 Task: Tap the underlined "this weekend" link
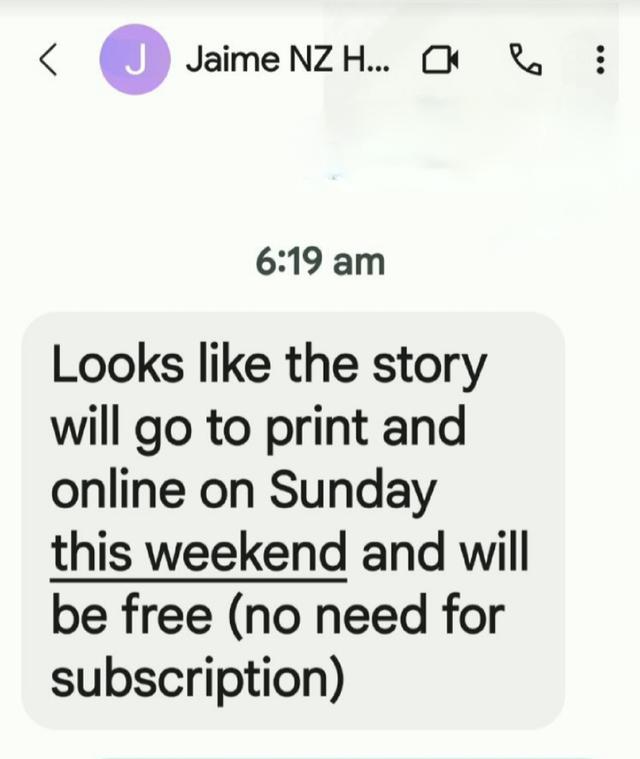pyautogui.click(x=198, y=551)
